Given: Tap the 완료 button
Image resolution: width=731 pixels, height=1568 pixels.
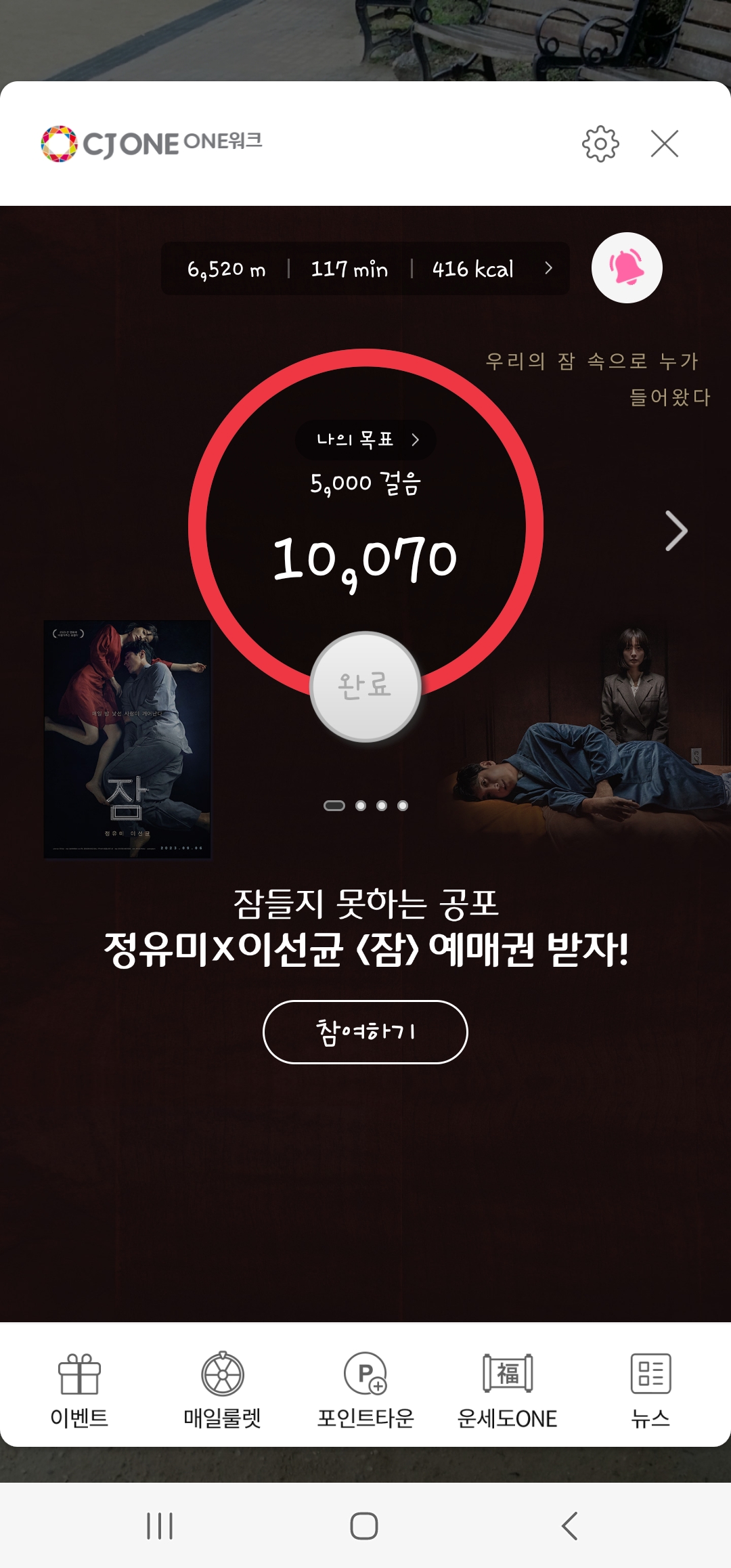Looking at the screenshot, I should click(x=365, y=687).
